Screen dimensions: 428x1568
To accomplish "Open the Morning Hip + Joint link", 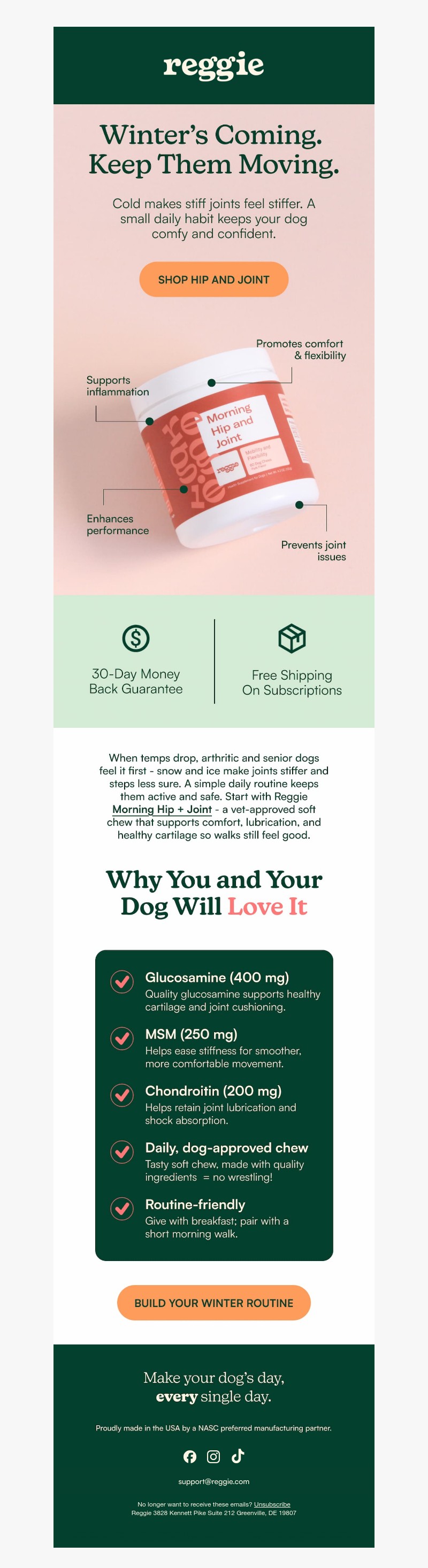I will point(162,809).
